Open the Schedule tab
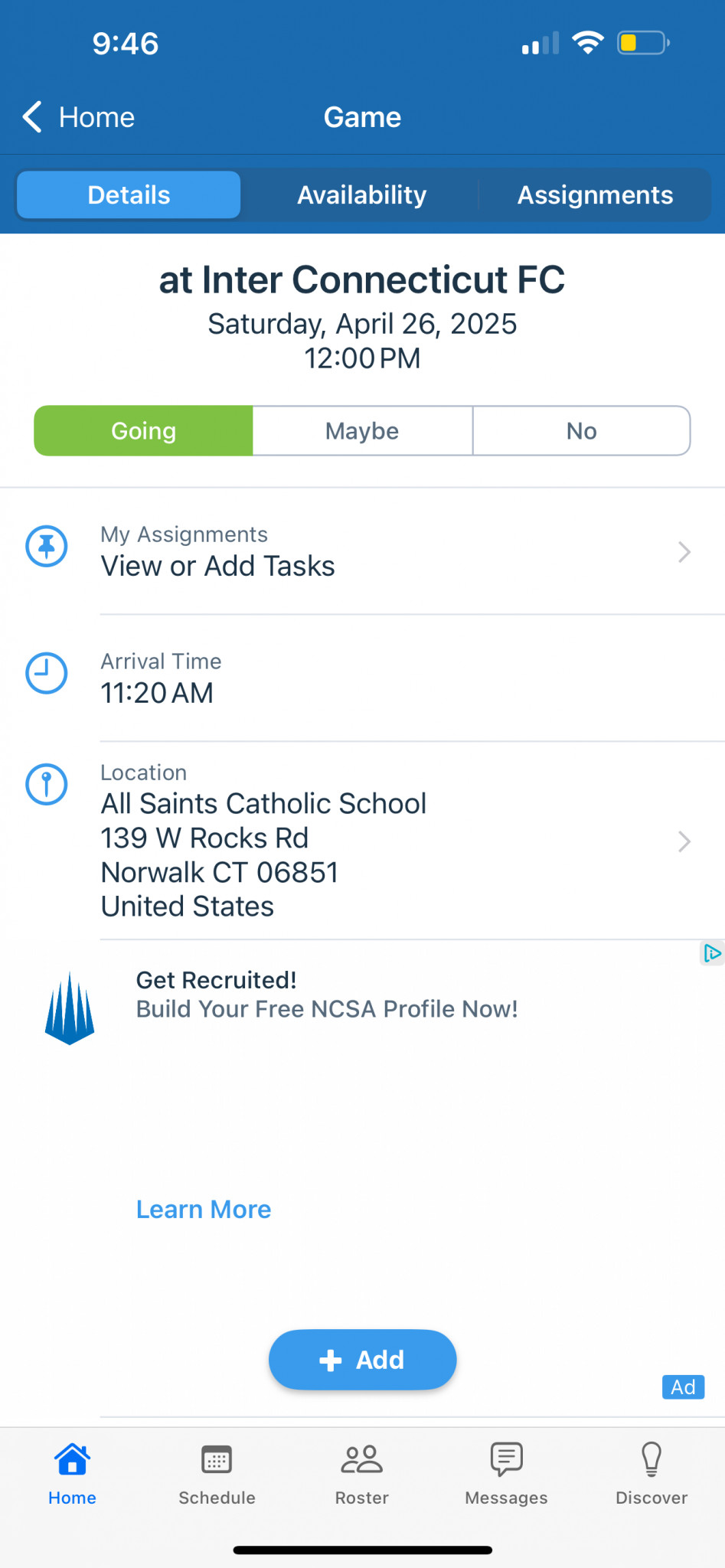725x1568 pixels. pyautogui.click(x=217, y=1475)
